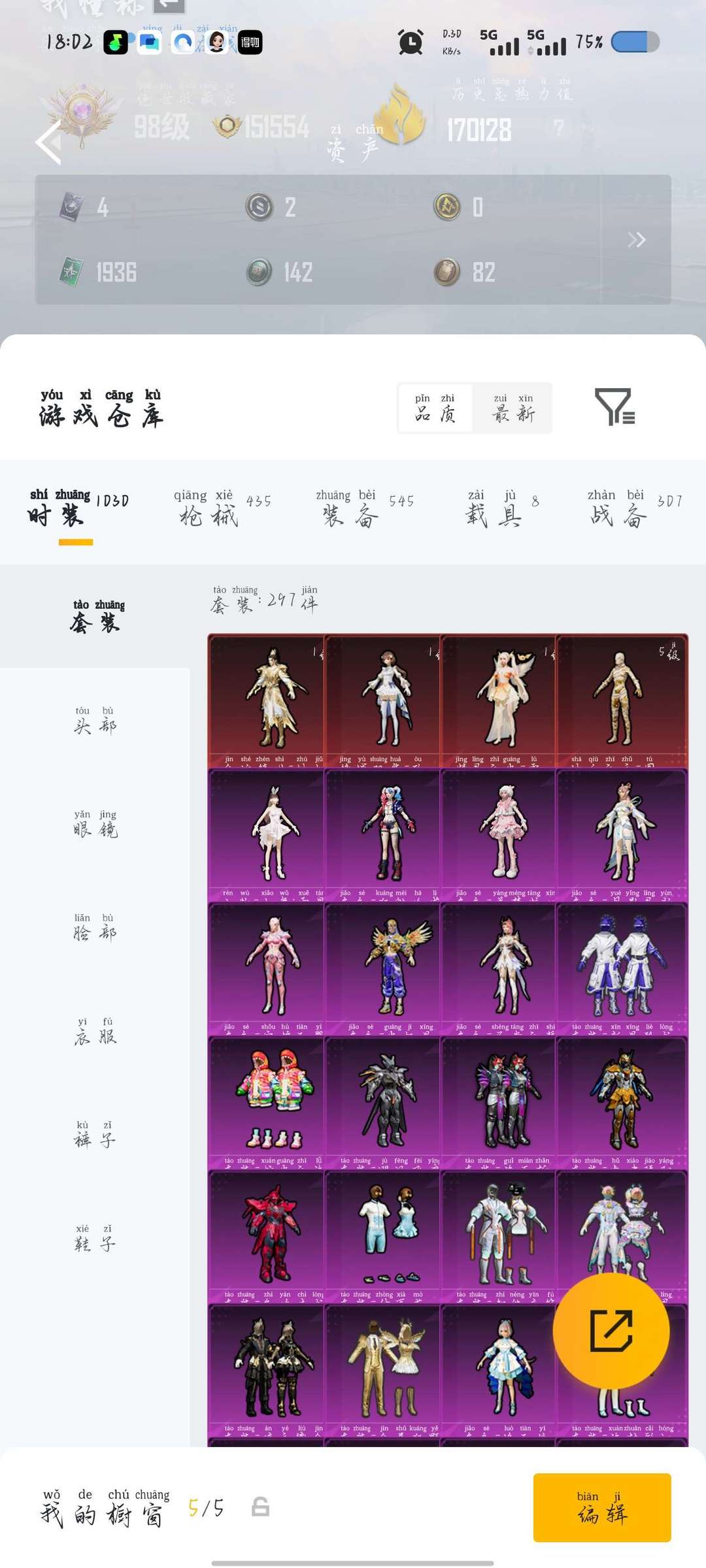Screen dimensions: 706x1568
Task: Open the filter icon in 游戏仓库
Action: [614, 406]
